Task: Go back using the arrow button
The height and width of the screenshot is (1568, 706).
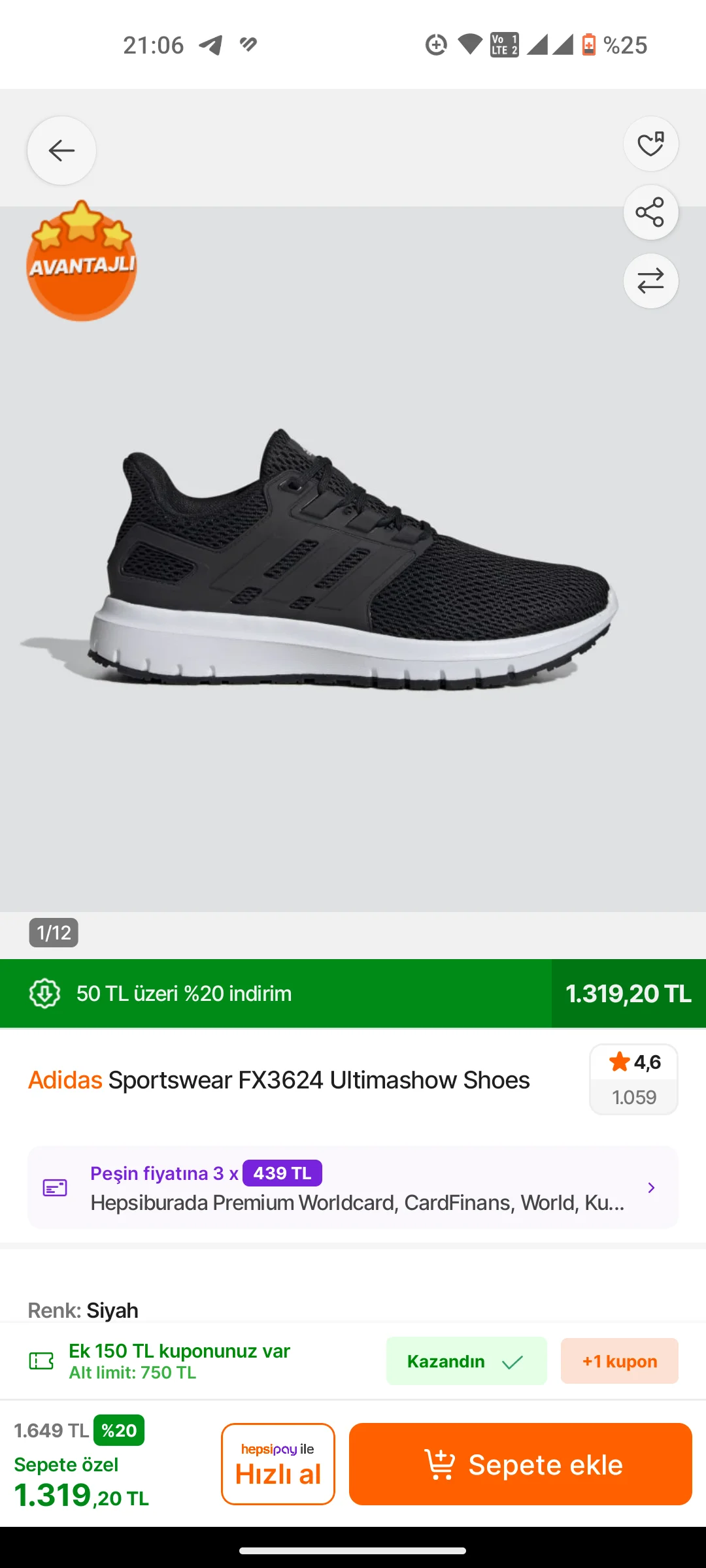Action: (x=61, y=150)
